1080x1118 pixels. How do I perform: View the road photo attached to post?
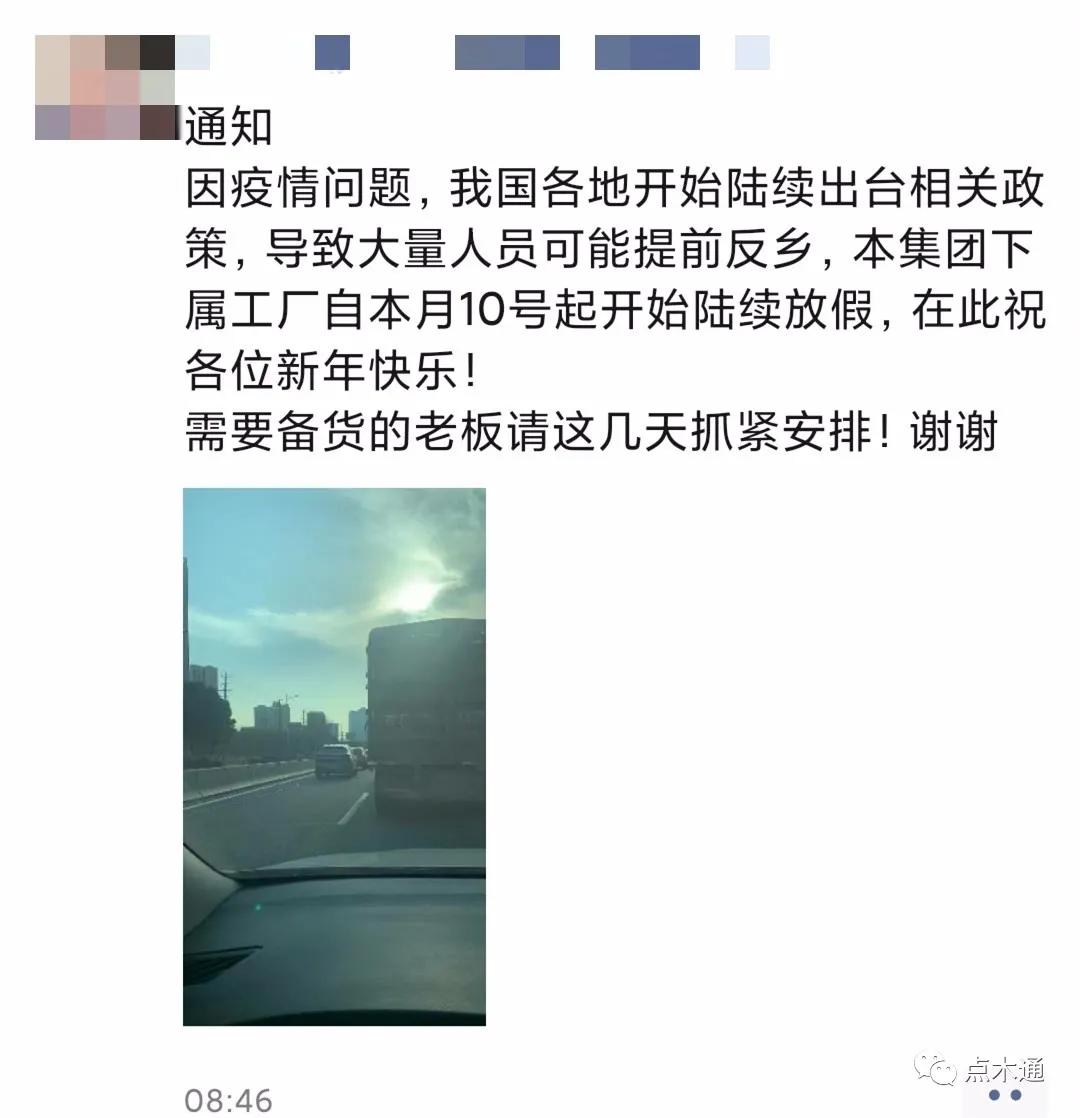click(x=334, y=756)
